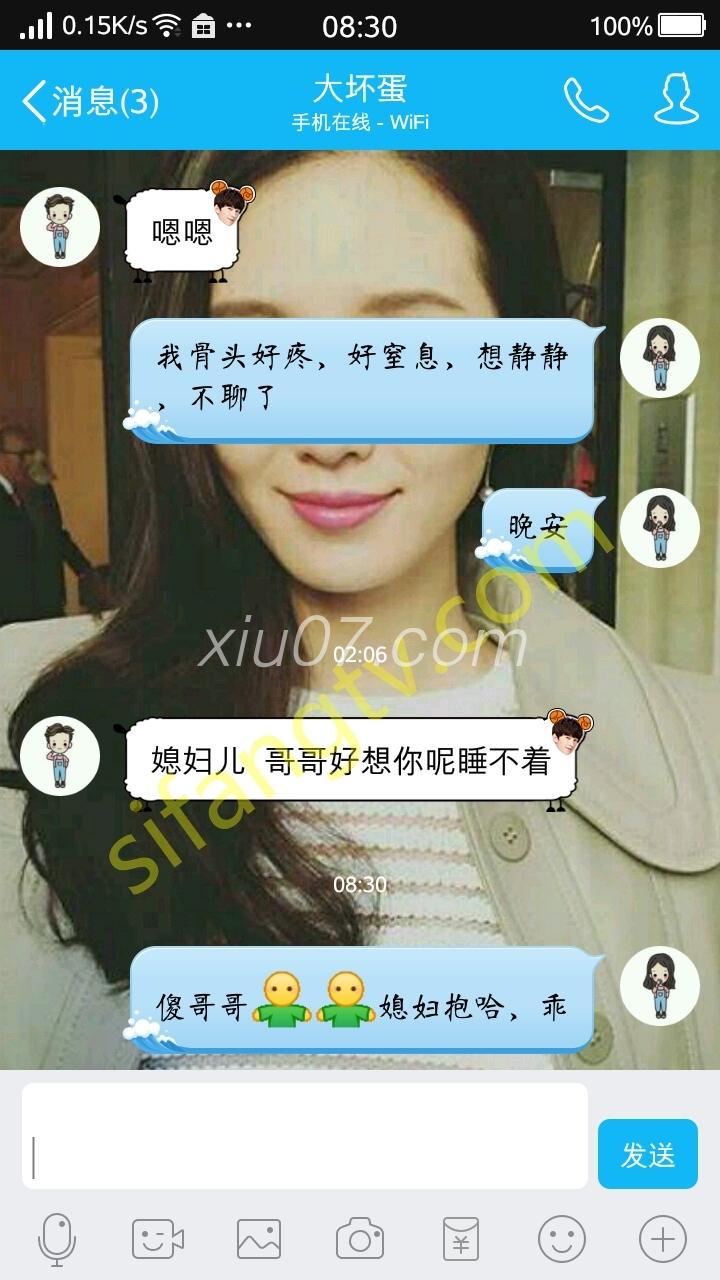Open the video message option

point(158,1239)
